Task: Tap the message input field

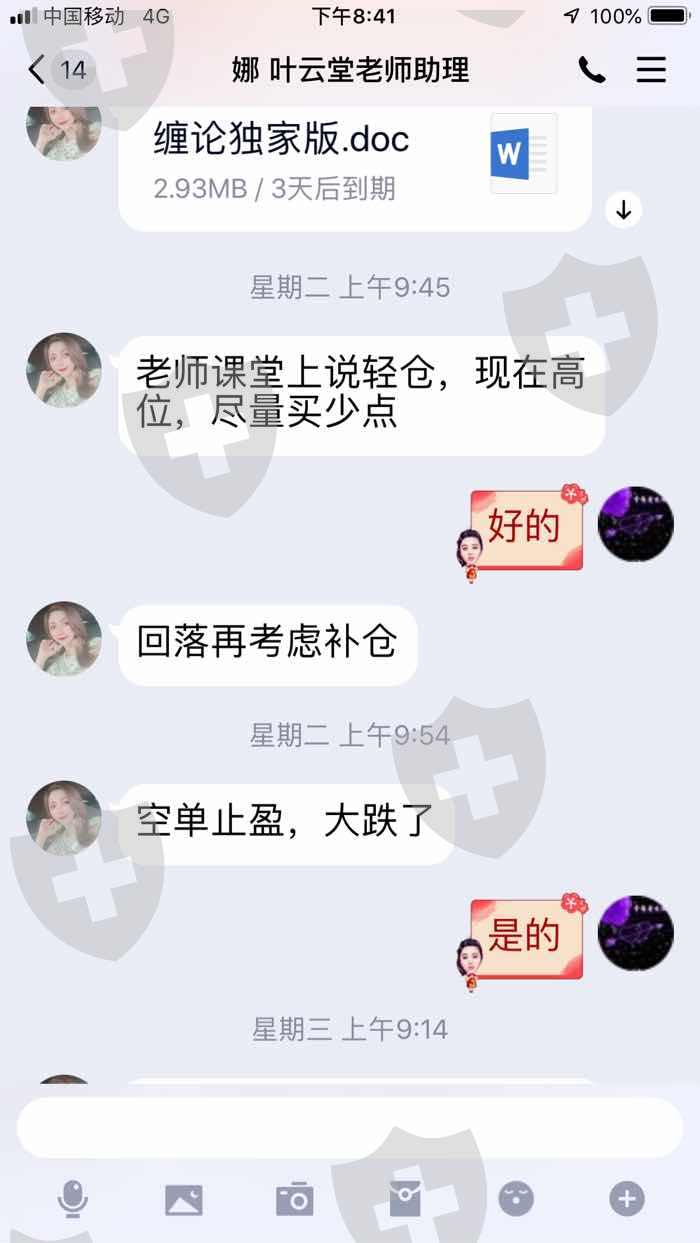Action: click(349, 1127)
